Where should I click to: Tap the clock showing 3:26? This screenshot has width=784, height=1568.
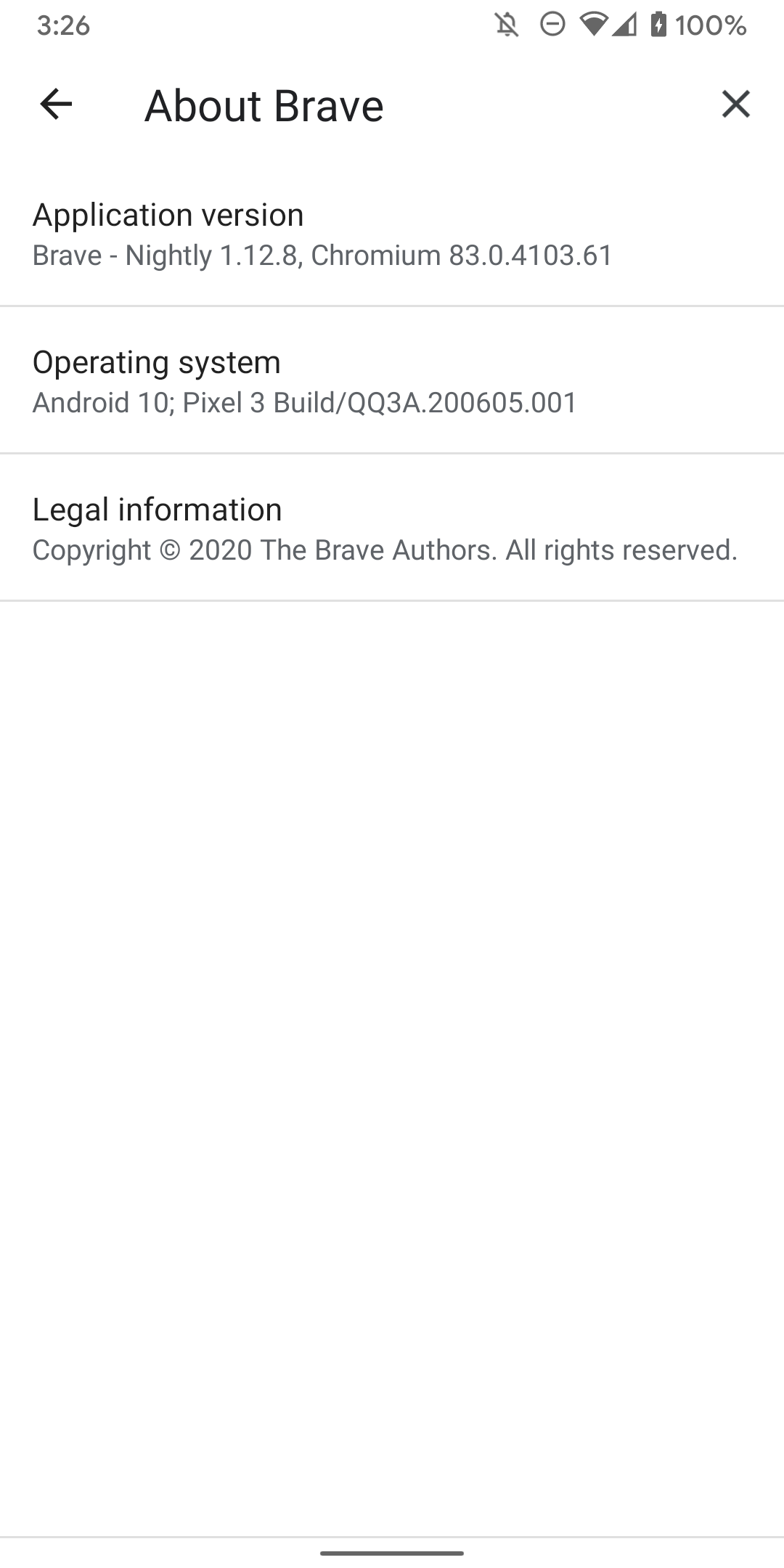point(64,26)
